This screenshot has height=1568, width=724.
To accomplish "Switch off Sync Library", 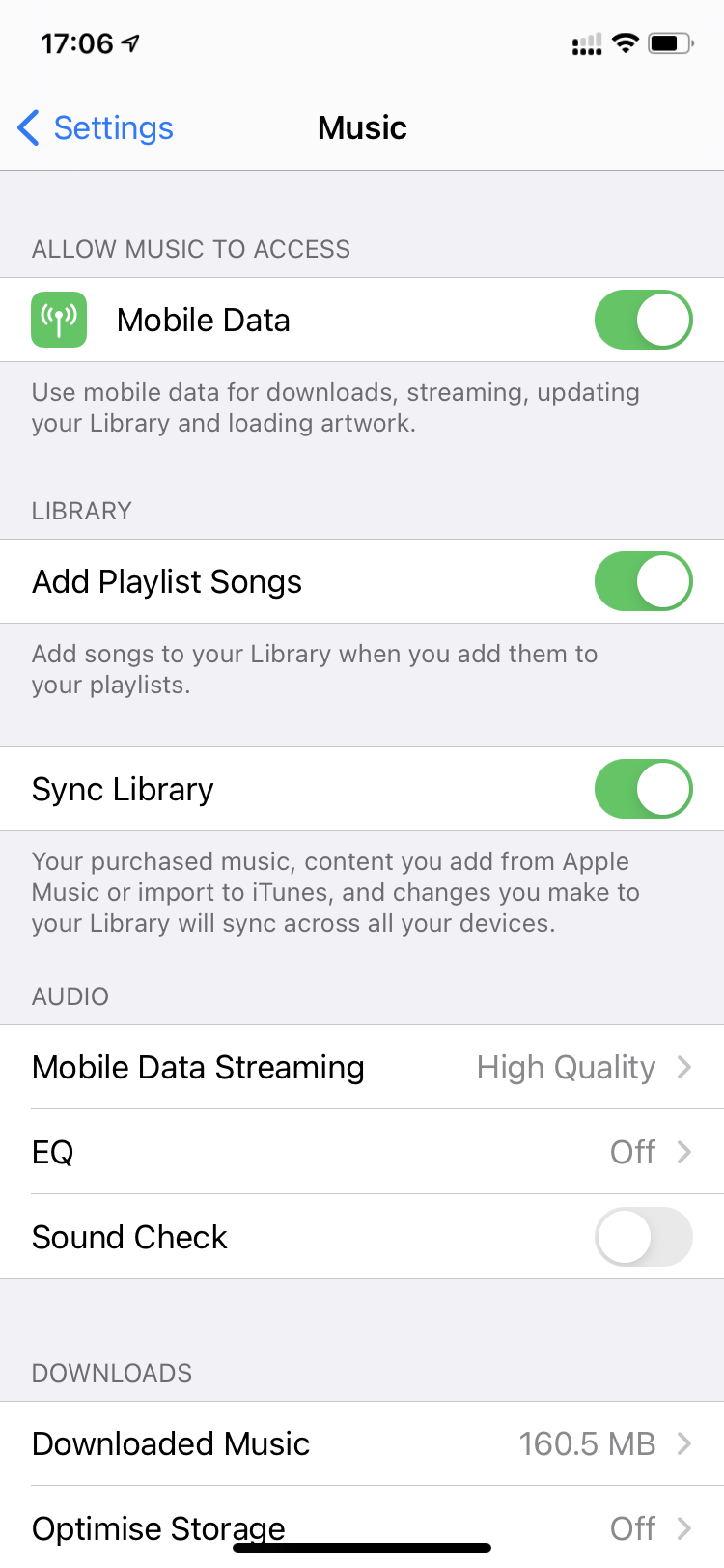I will (643, 789).
